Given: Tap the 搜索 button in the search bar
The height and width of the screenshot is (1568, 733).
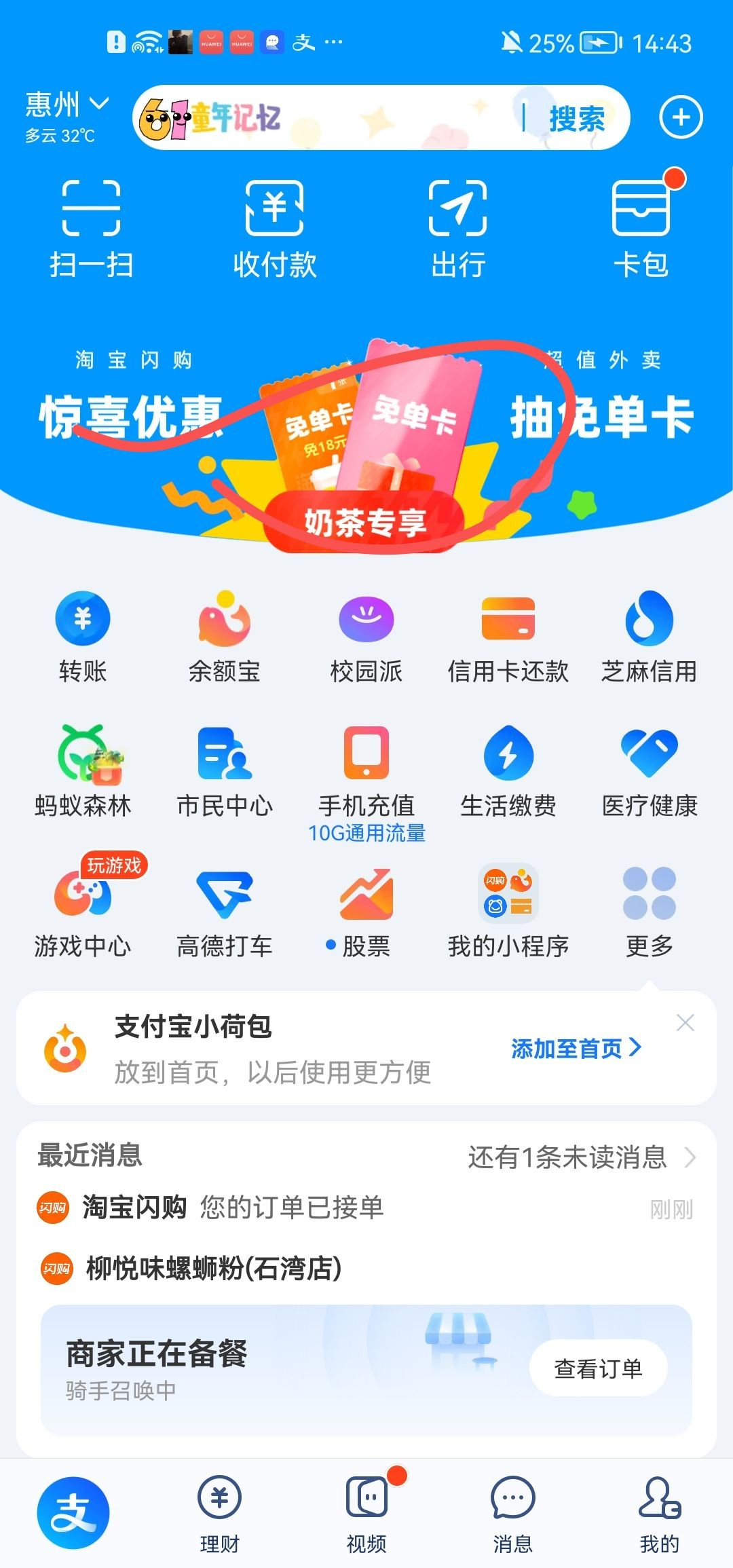Looking at the screenshot, I should tap(576, 119).
